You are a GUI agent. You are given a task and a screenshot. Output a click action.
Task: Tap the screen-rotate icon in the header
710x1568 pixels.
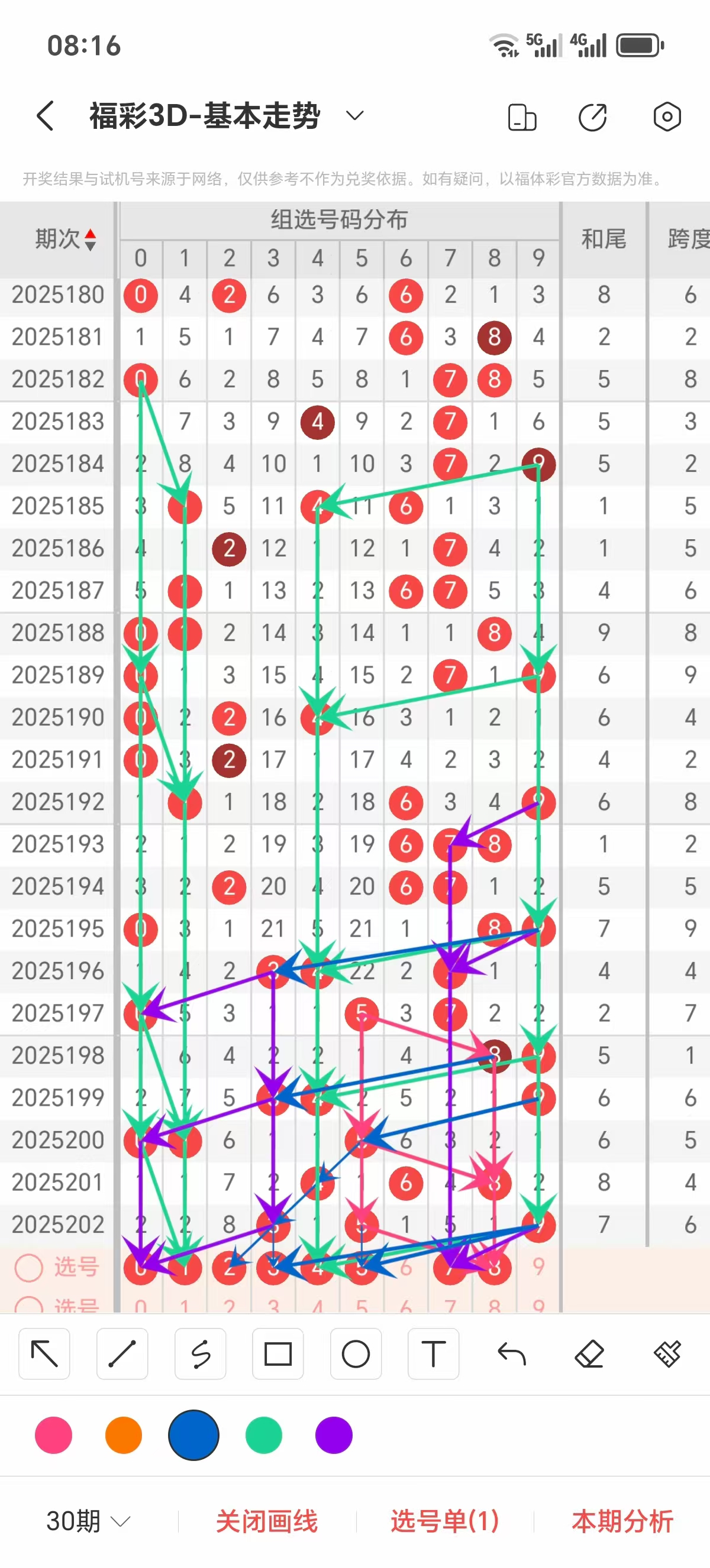(x=522, y=117)
